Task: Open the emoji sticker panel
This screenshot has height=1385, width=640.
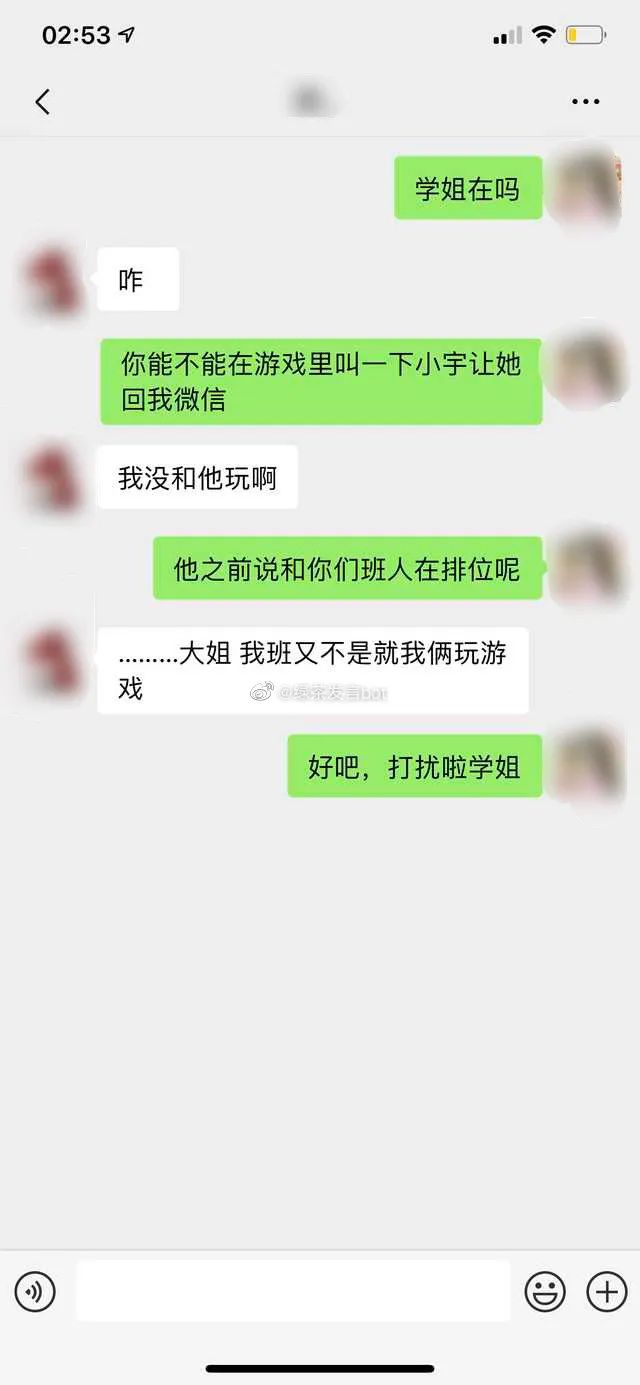Action: (545, 1292)
